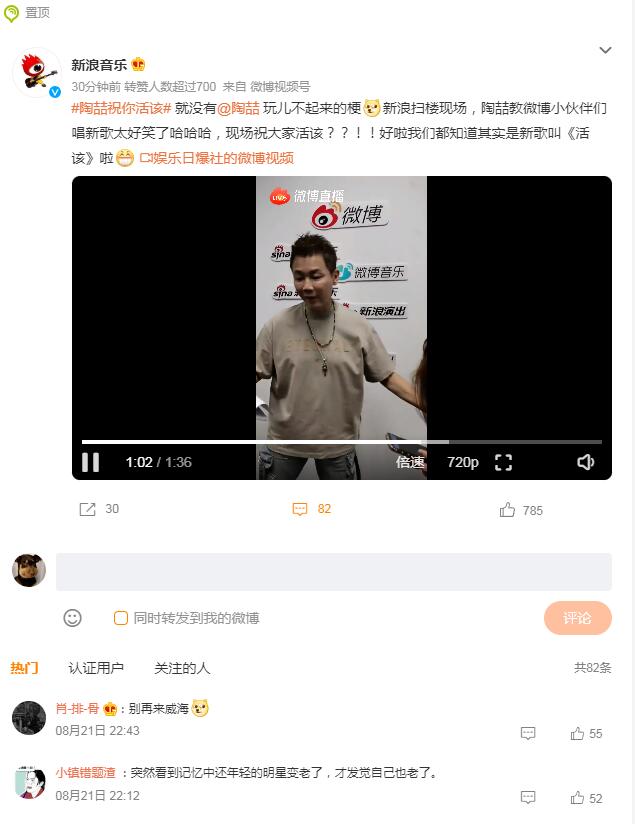Like the 新浪音乐 post

[520, 510]
